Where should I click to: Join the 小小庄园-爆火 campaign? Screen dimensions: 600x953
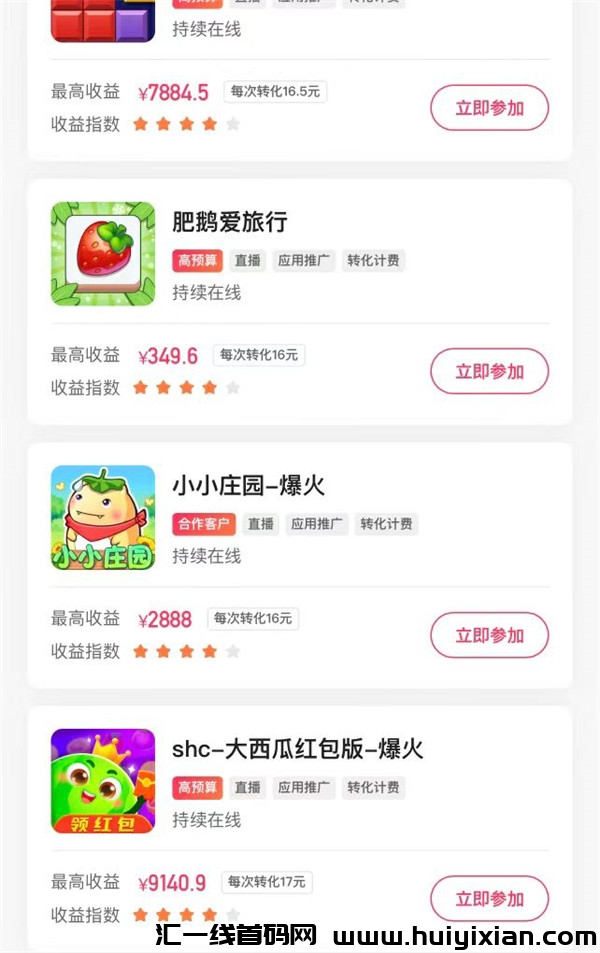[489, 635]
